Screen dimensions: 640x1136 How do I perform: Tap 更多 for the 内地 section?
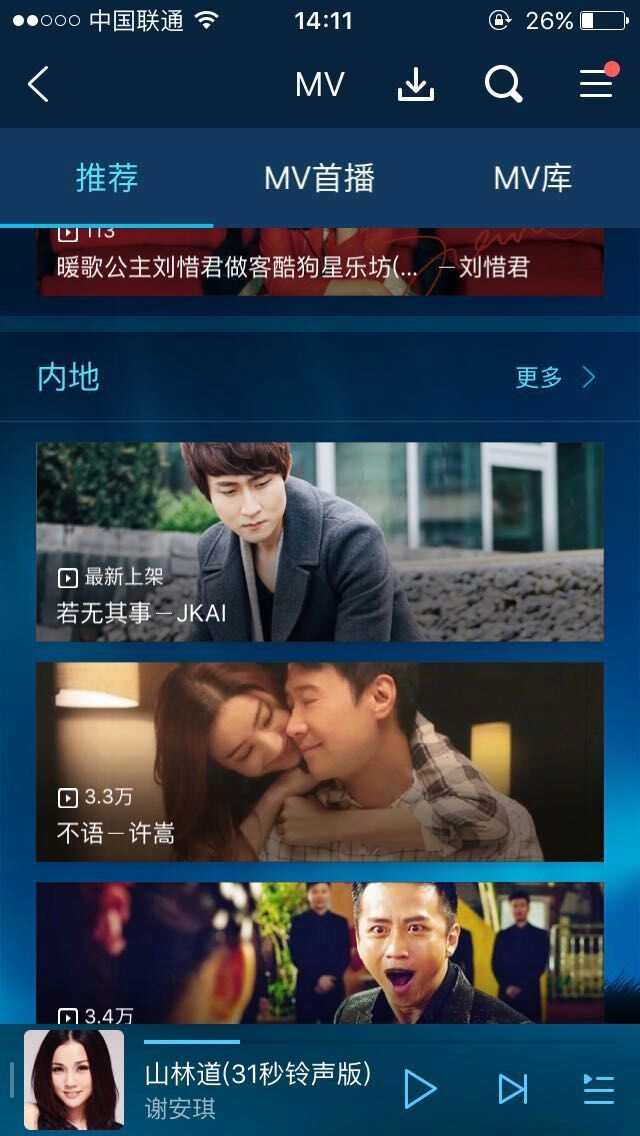[x=554, y=377]
